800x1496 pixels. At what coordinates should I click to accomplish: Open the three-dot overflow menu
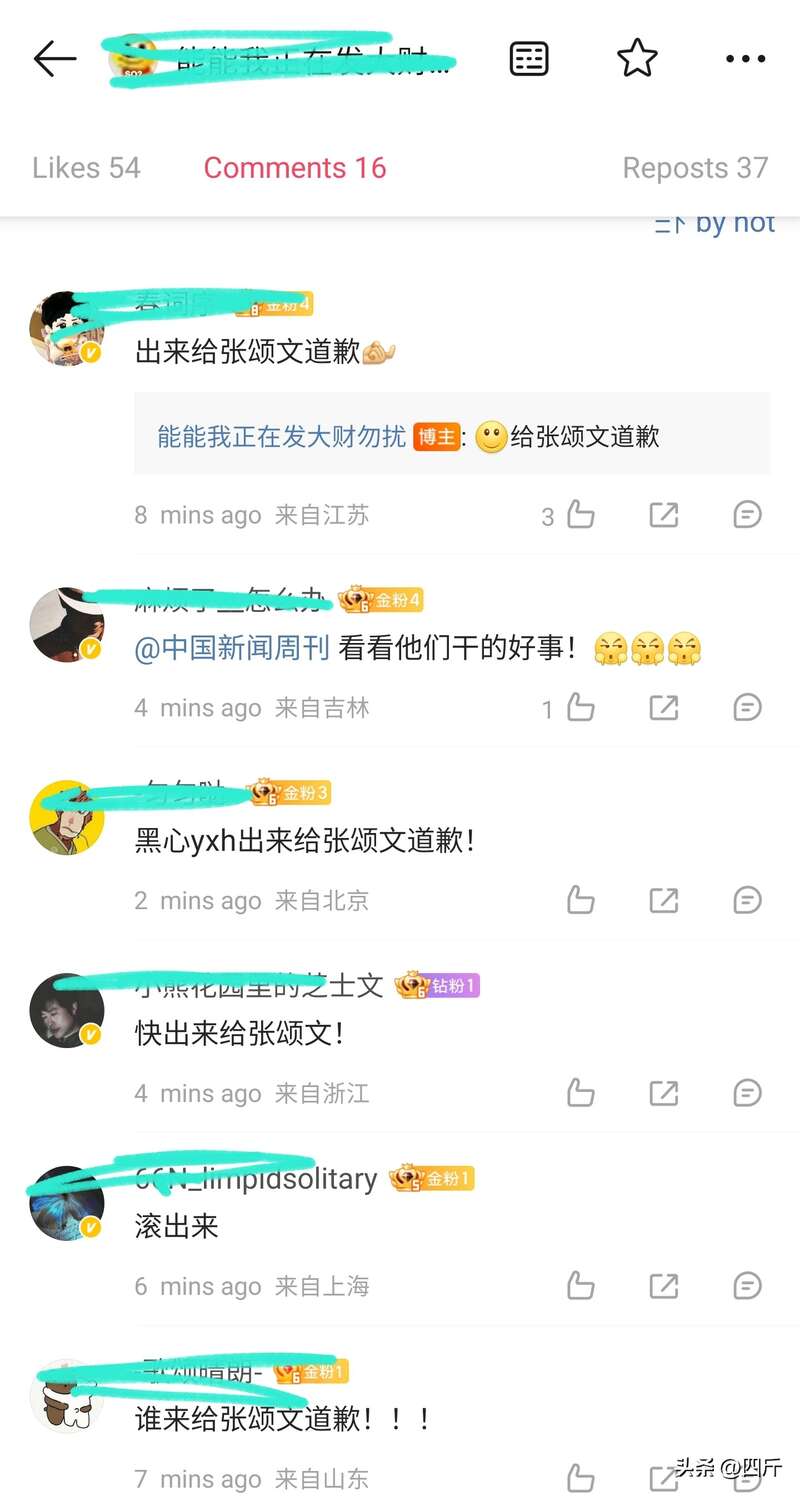[x=745, y=60]
